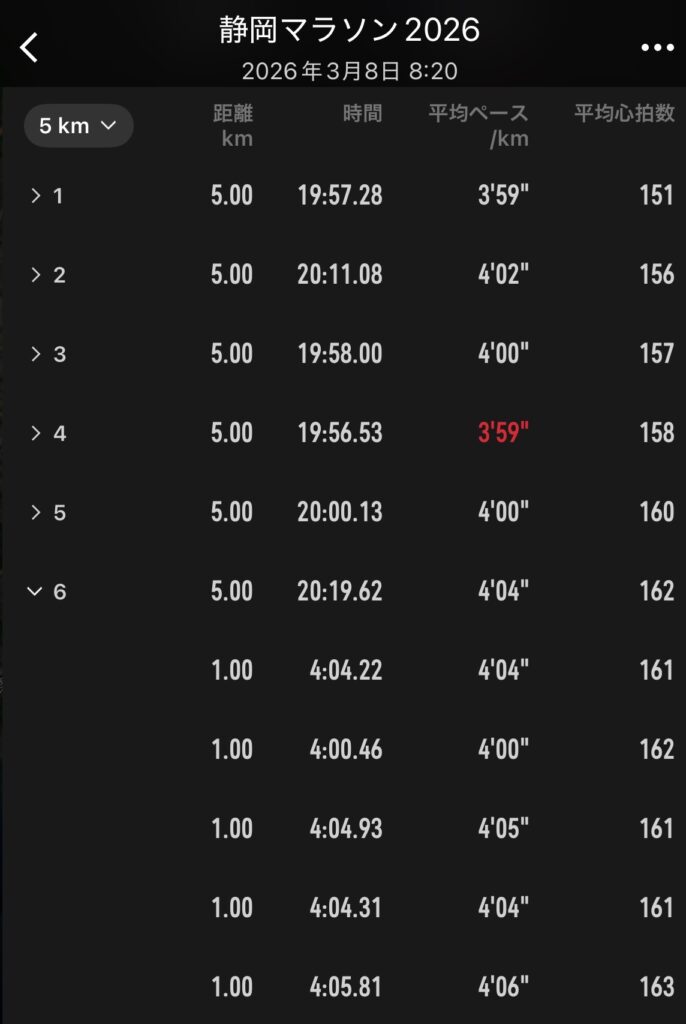Go back using the arrow icon
The image size is (686, 1024).
click(x=30, y=47)
